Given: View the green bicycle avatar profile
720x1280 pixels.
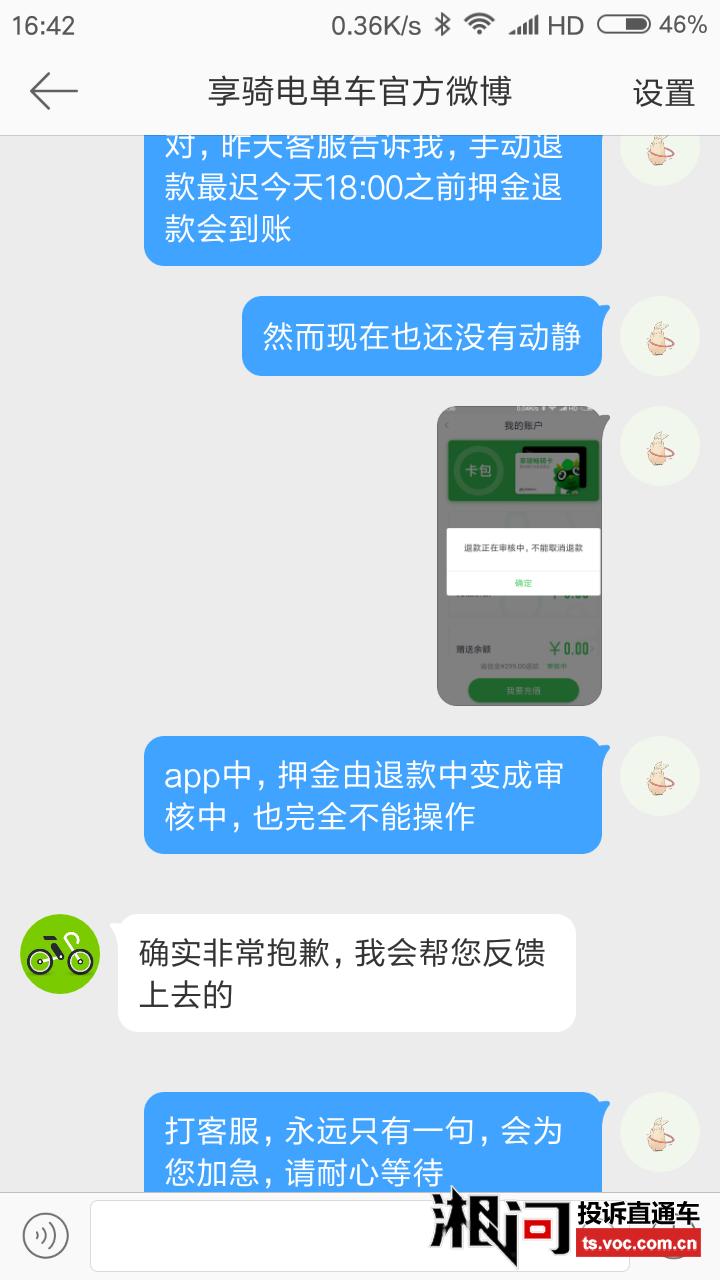Looking at the screenshot, I should pyautogui.click(x=60, y=953).
